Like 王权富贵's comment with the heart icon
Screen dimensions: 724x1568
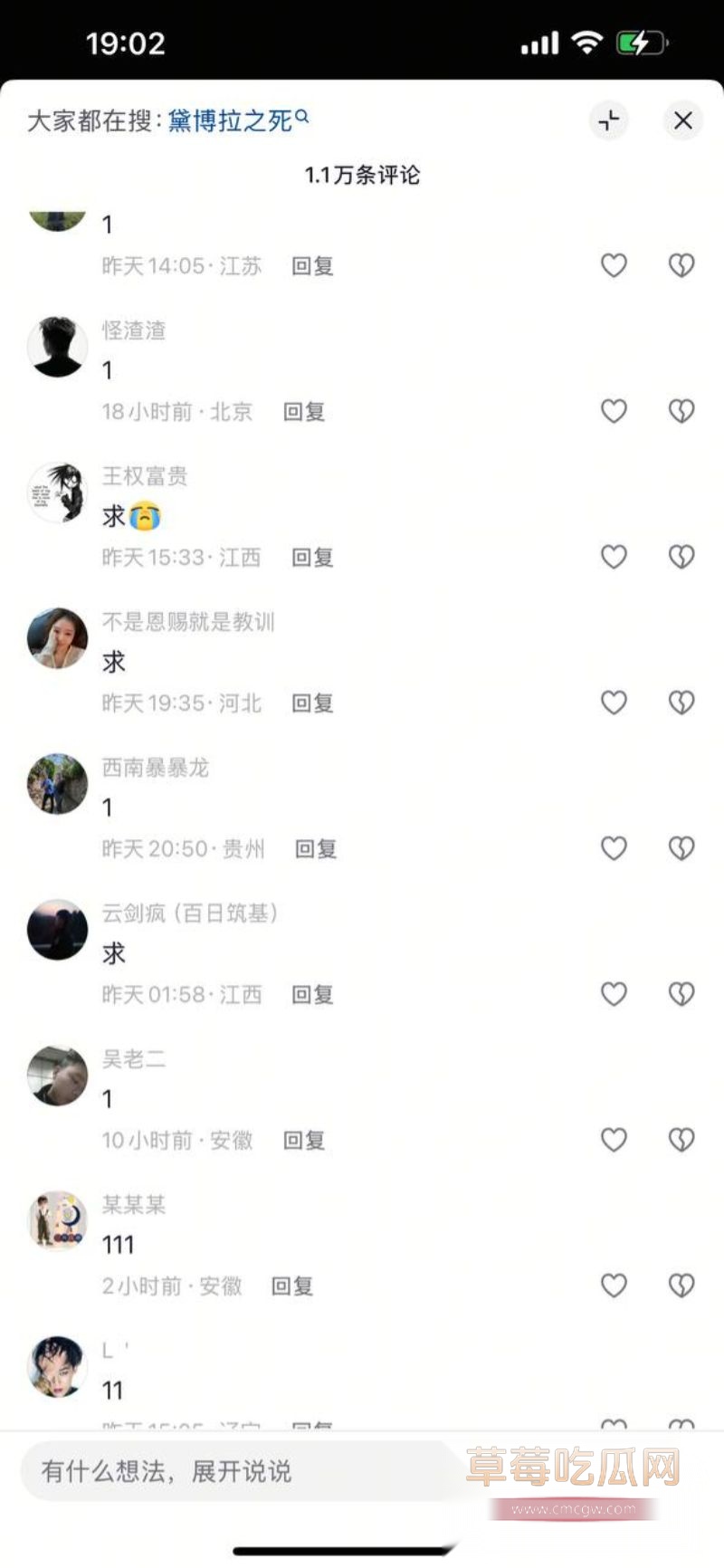tap(614, 558)
